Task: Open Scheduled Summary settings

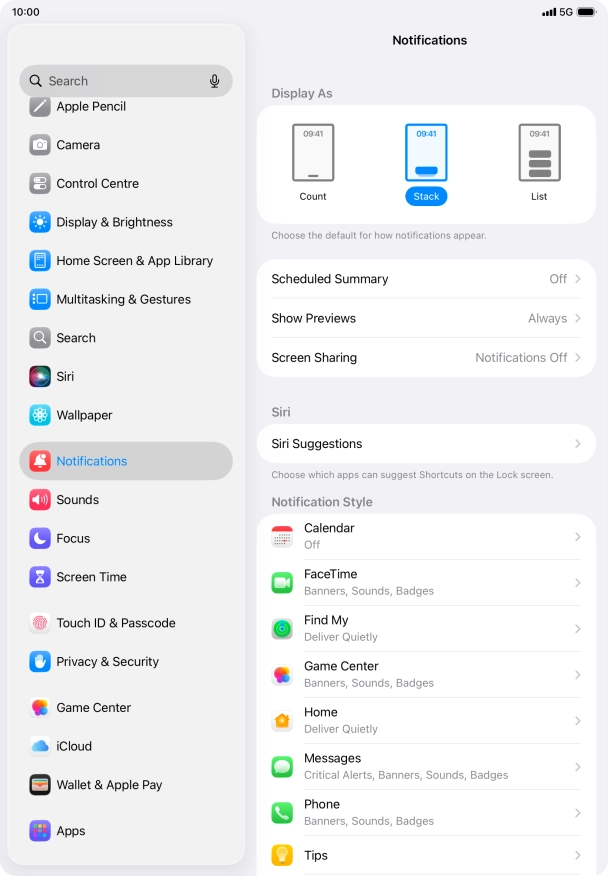Action: pyautogui.click(x=426, y=279)
